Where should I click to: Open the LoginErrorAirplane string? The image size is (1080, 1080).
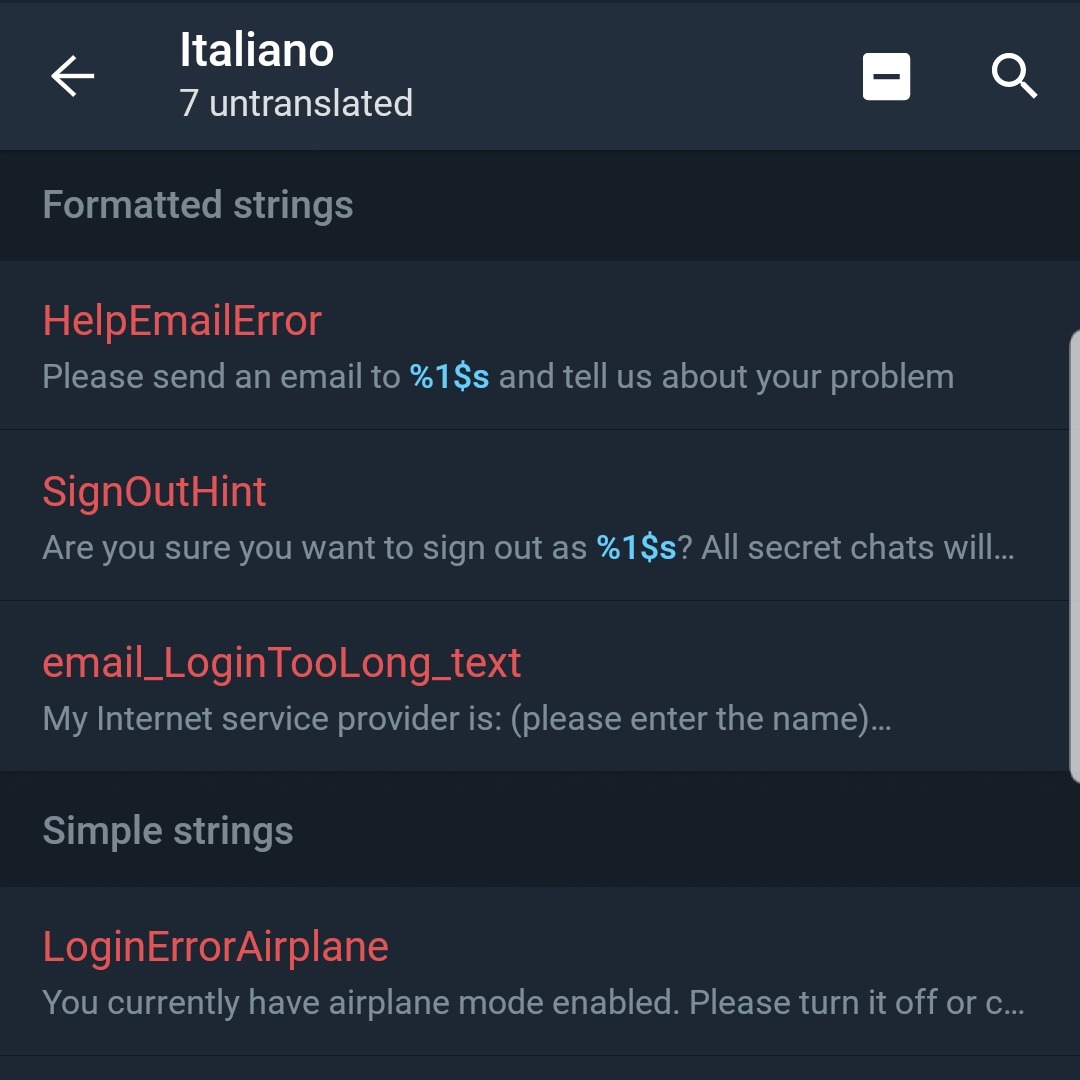(540, 971)
